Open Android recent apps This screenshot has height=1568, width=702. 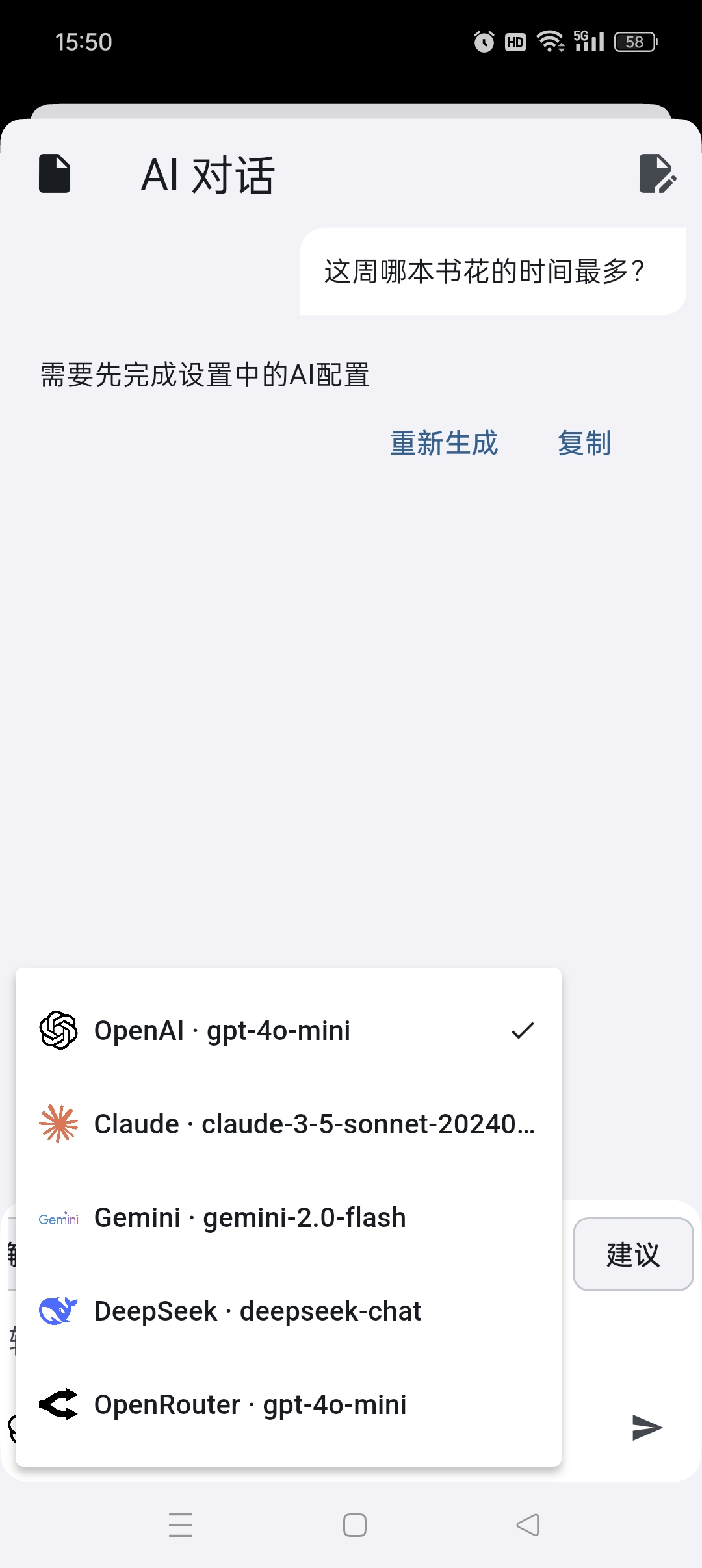[181, 1524]
